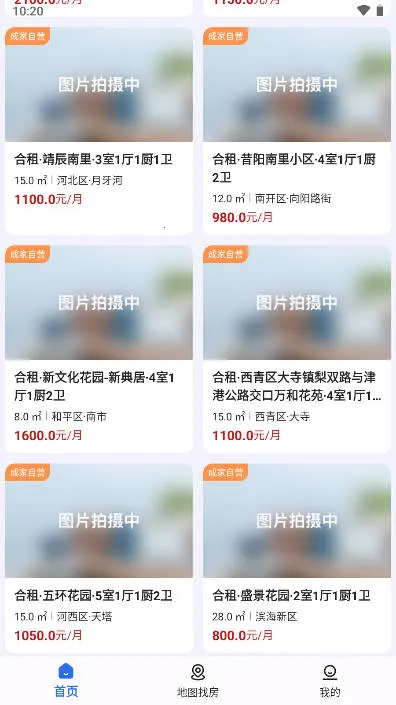Open the 万和花苑 西青区大寺 listing
Screen dimensions: 396x705
297,349
